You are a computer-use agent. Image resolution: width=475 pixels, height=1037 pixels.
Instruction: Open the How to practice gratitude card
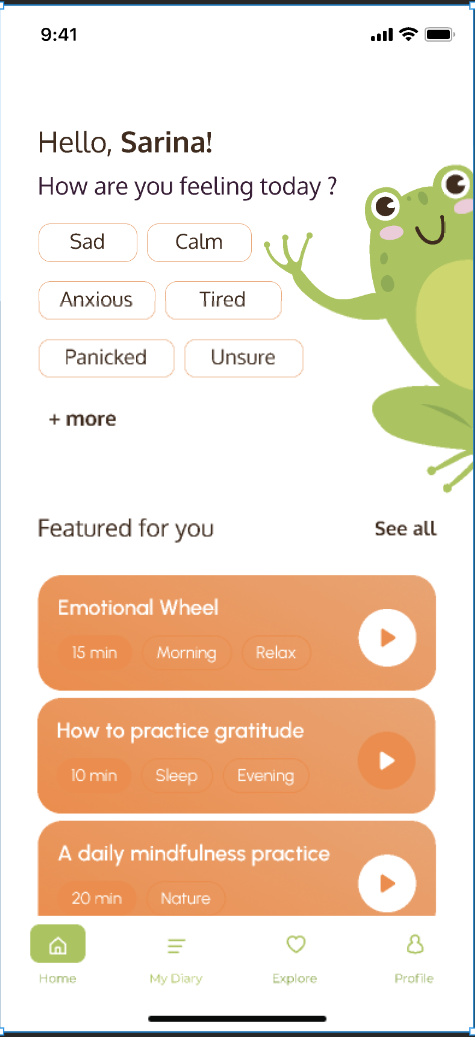(x=237, y=756)
